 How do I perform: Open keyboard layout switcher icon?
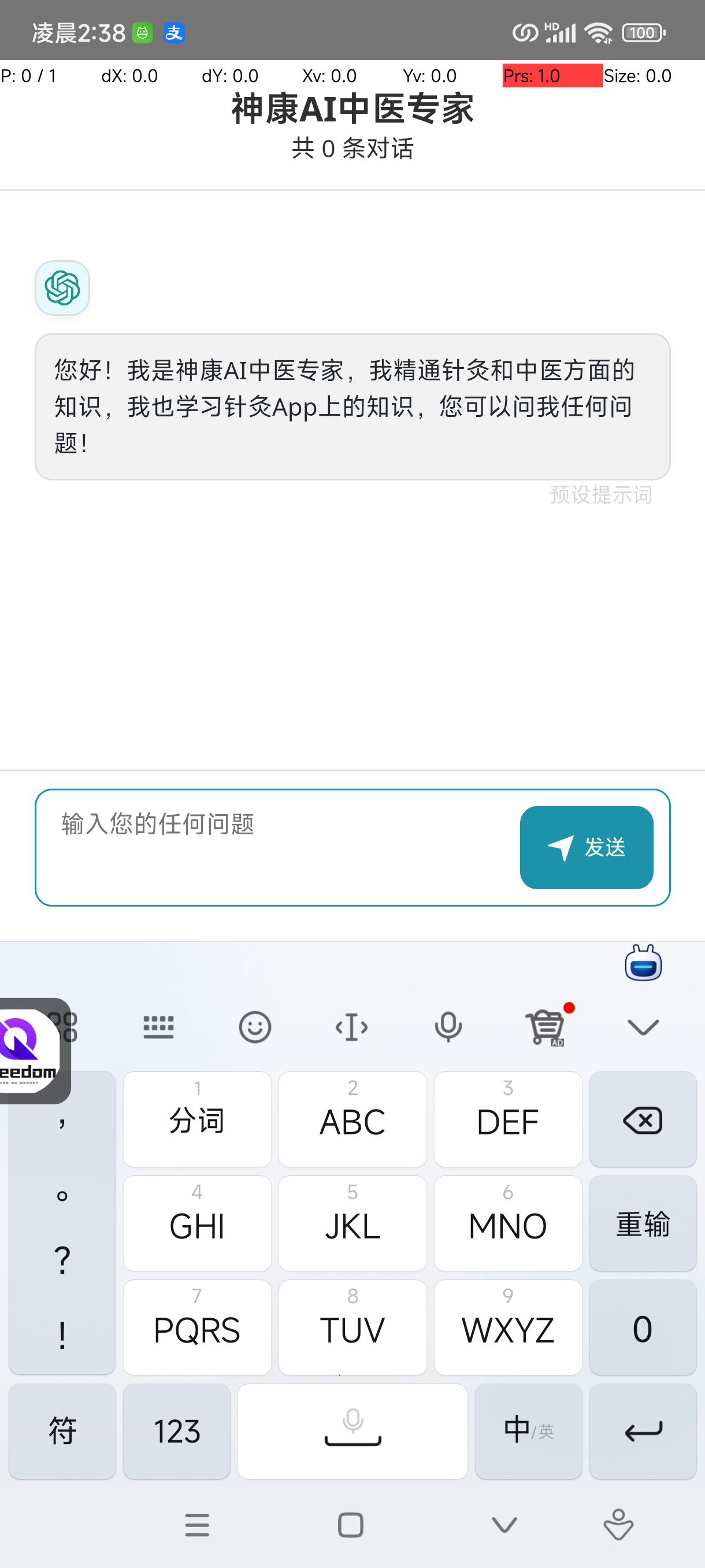tap(158, 1027)
